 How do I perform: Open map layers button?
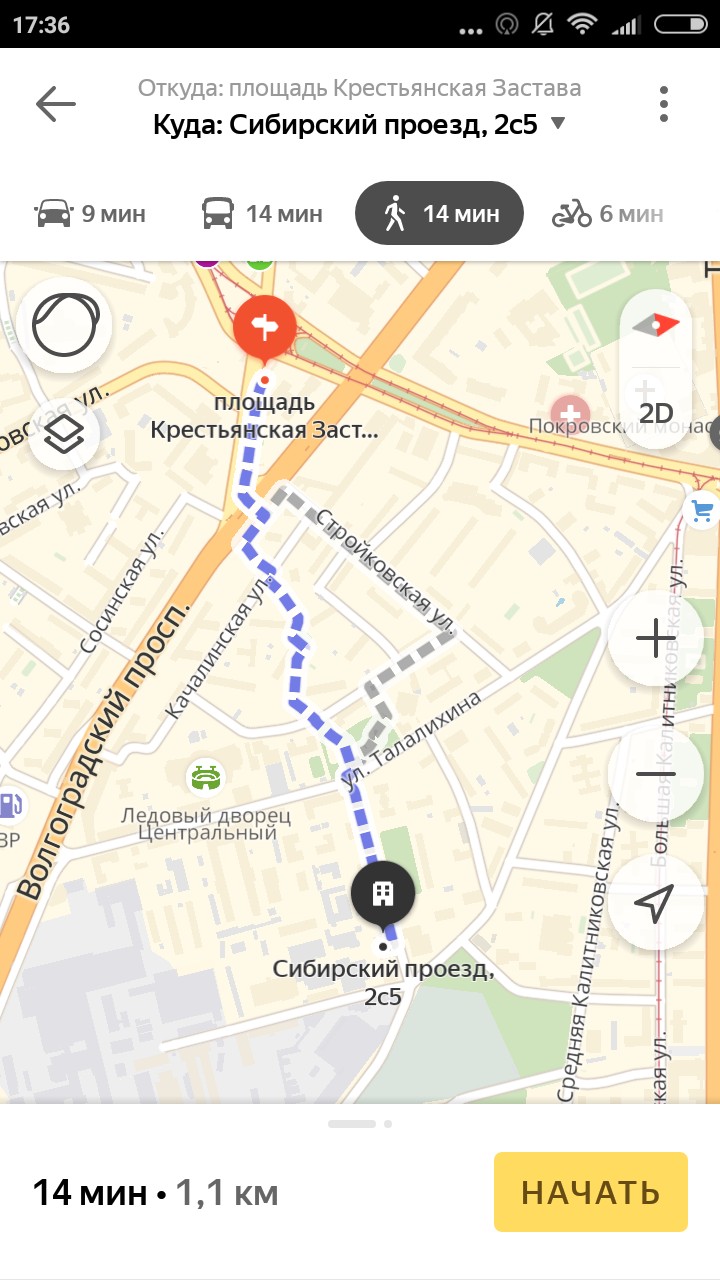[x=64, y=434]
